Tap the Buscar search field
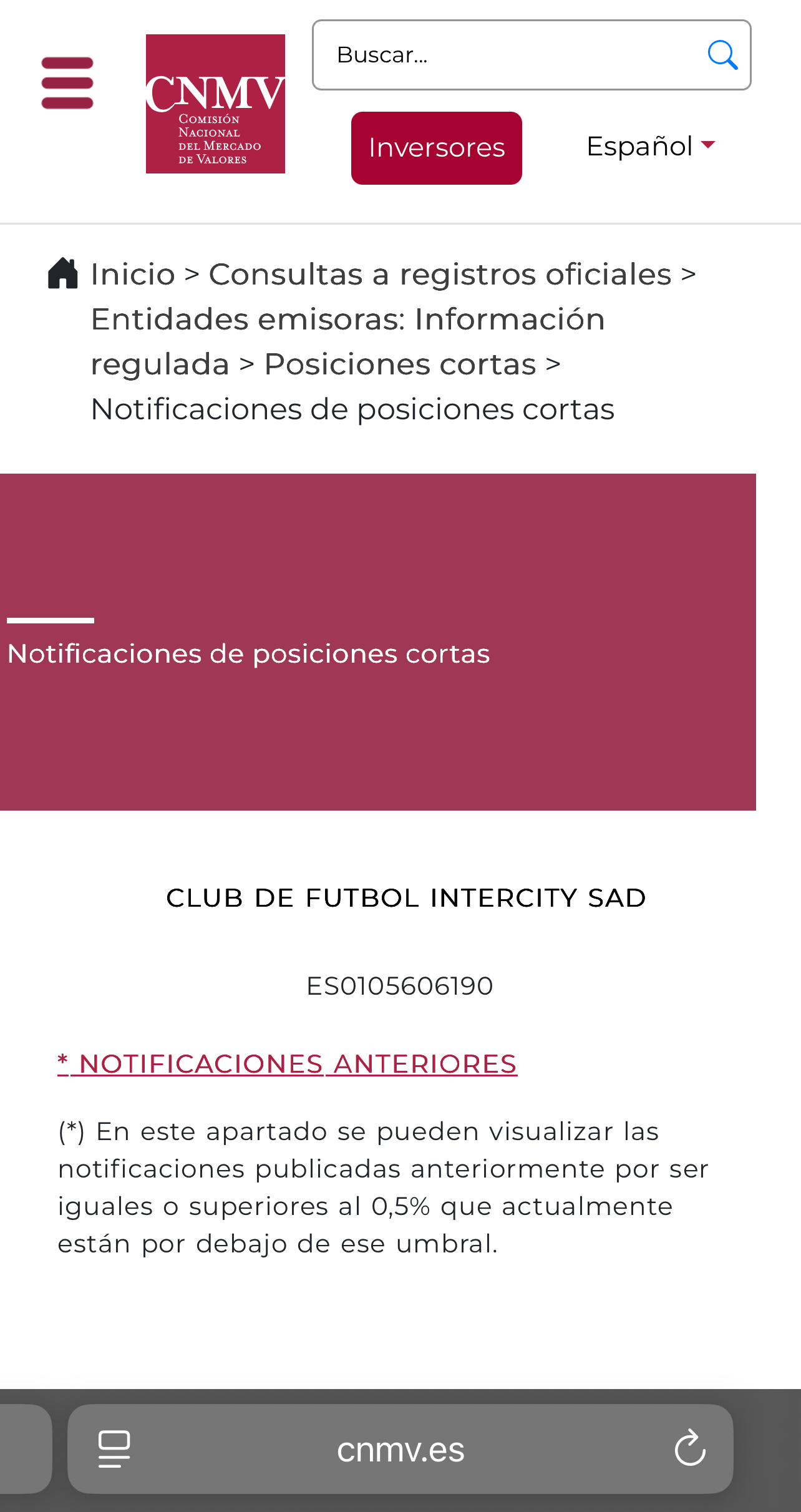Screen dimensions: 801x1512 [x=508, y=55]
